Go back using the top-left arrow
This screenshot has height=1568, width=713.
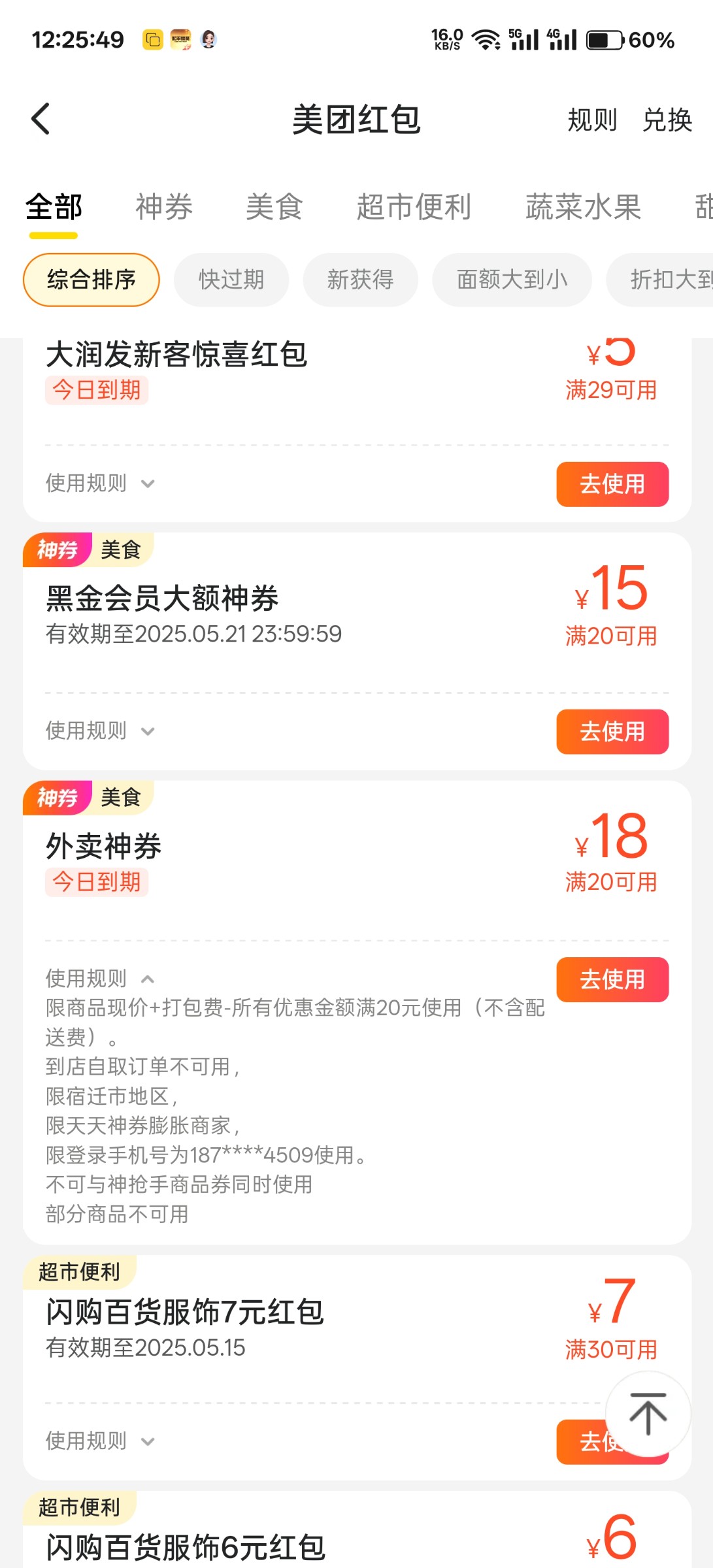41,119
